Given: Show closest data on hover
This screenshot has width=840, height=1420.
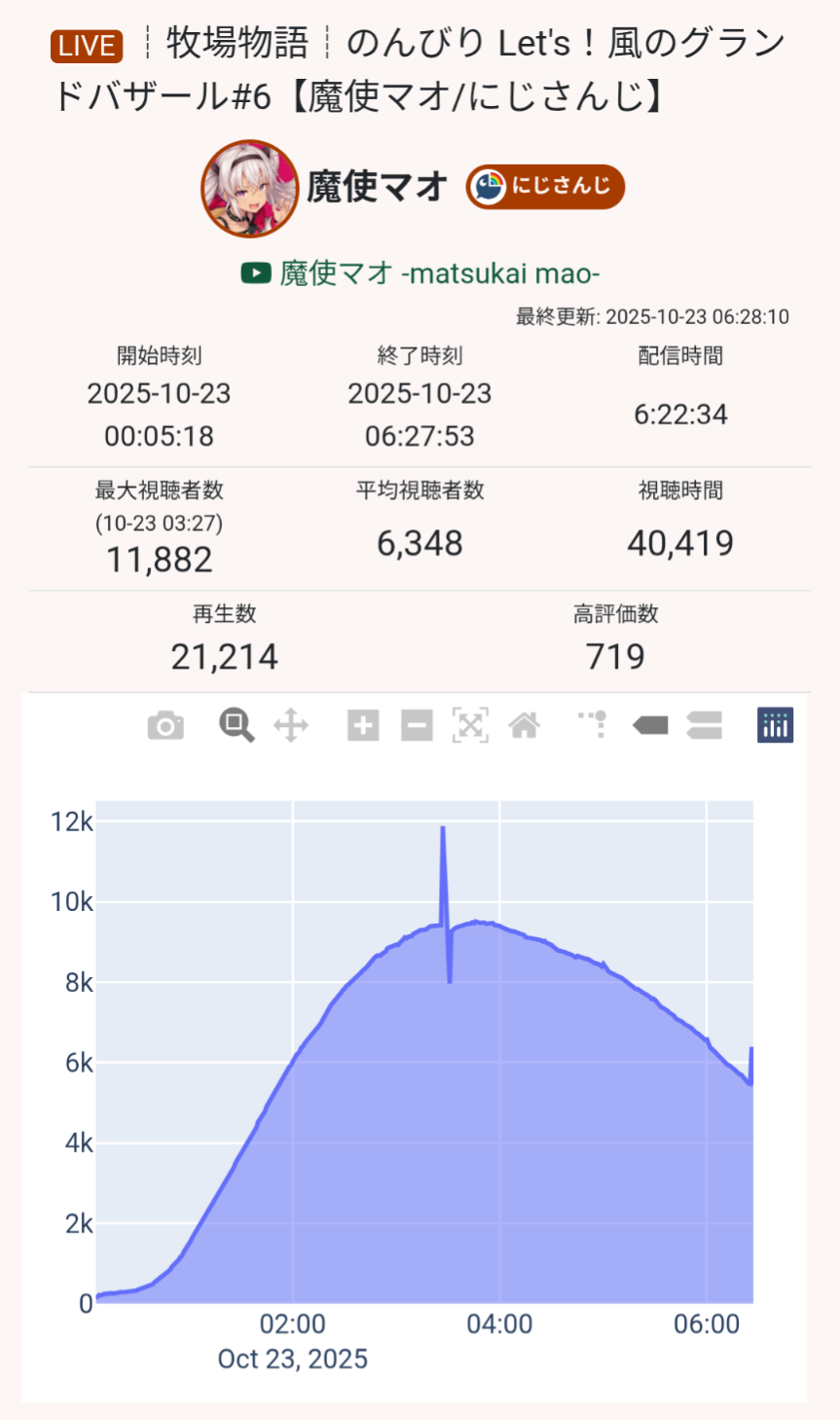Looking at the screenshot, I should click(650, 726).
